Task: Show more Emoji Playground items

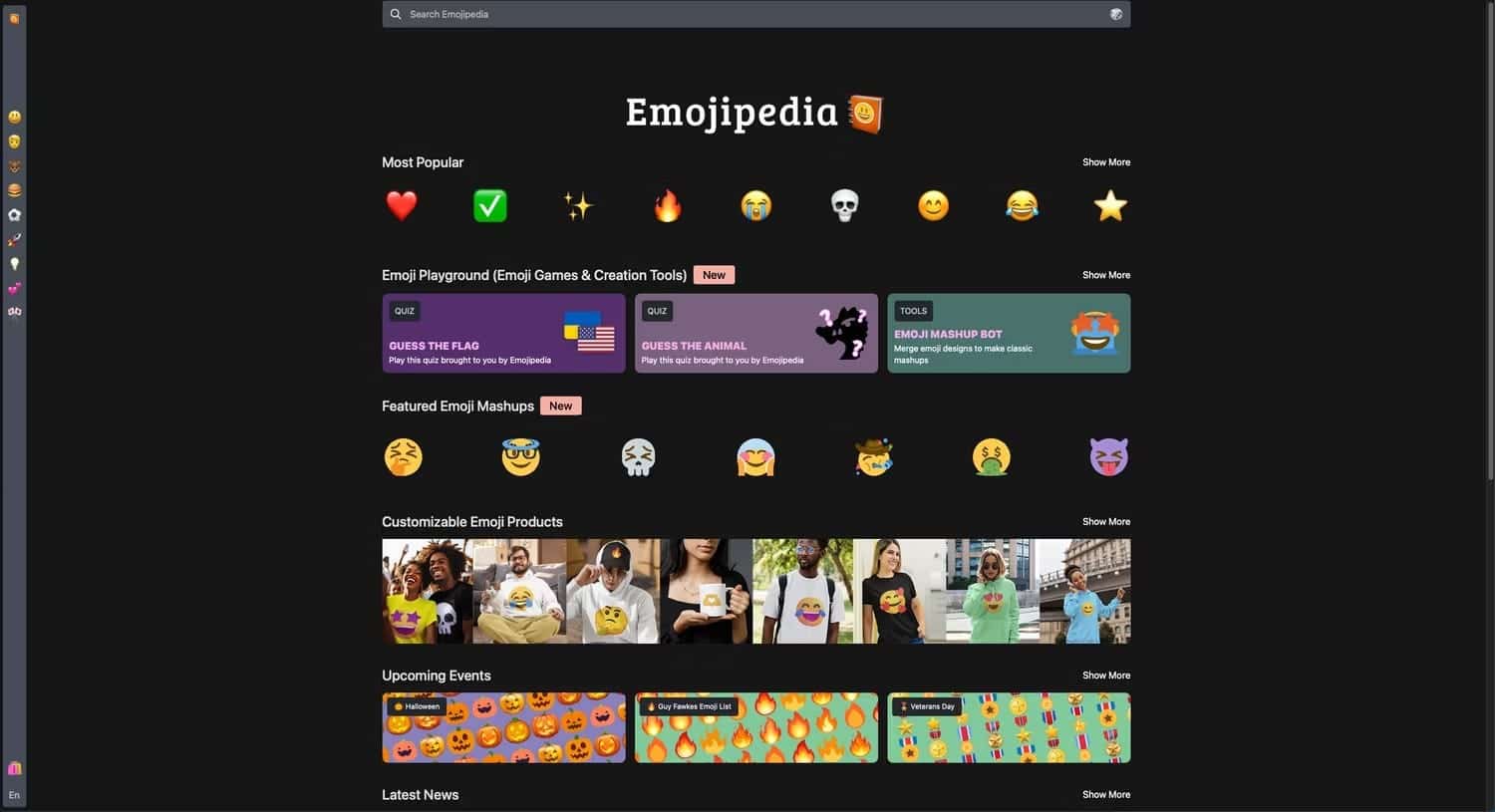Action: coord(1105,275)
